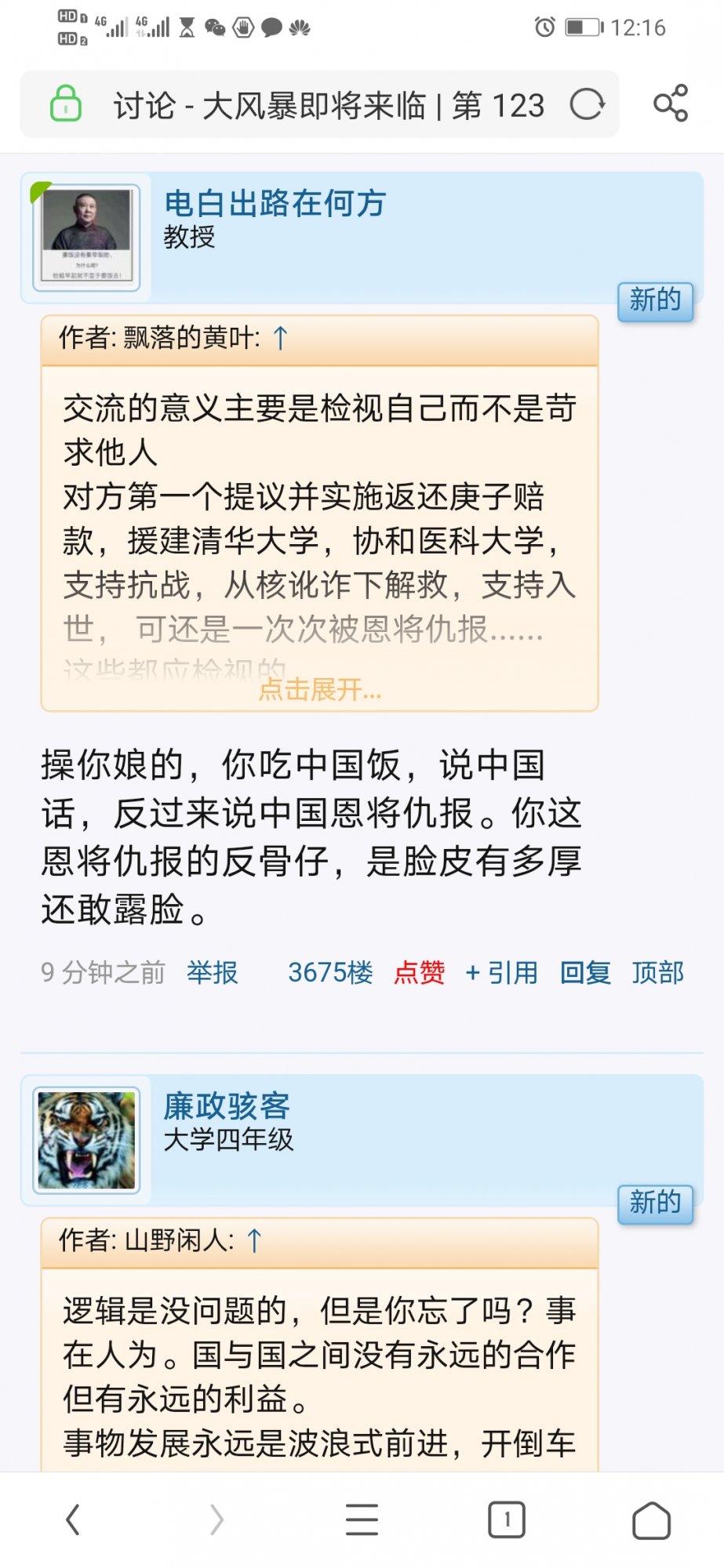This screenshot has height=1568, width=724.
Task: Open the 3675楼 post permalink
Action: click(x=330, y=973)
